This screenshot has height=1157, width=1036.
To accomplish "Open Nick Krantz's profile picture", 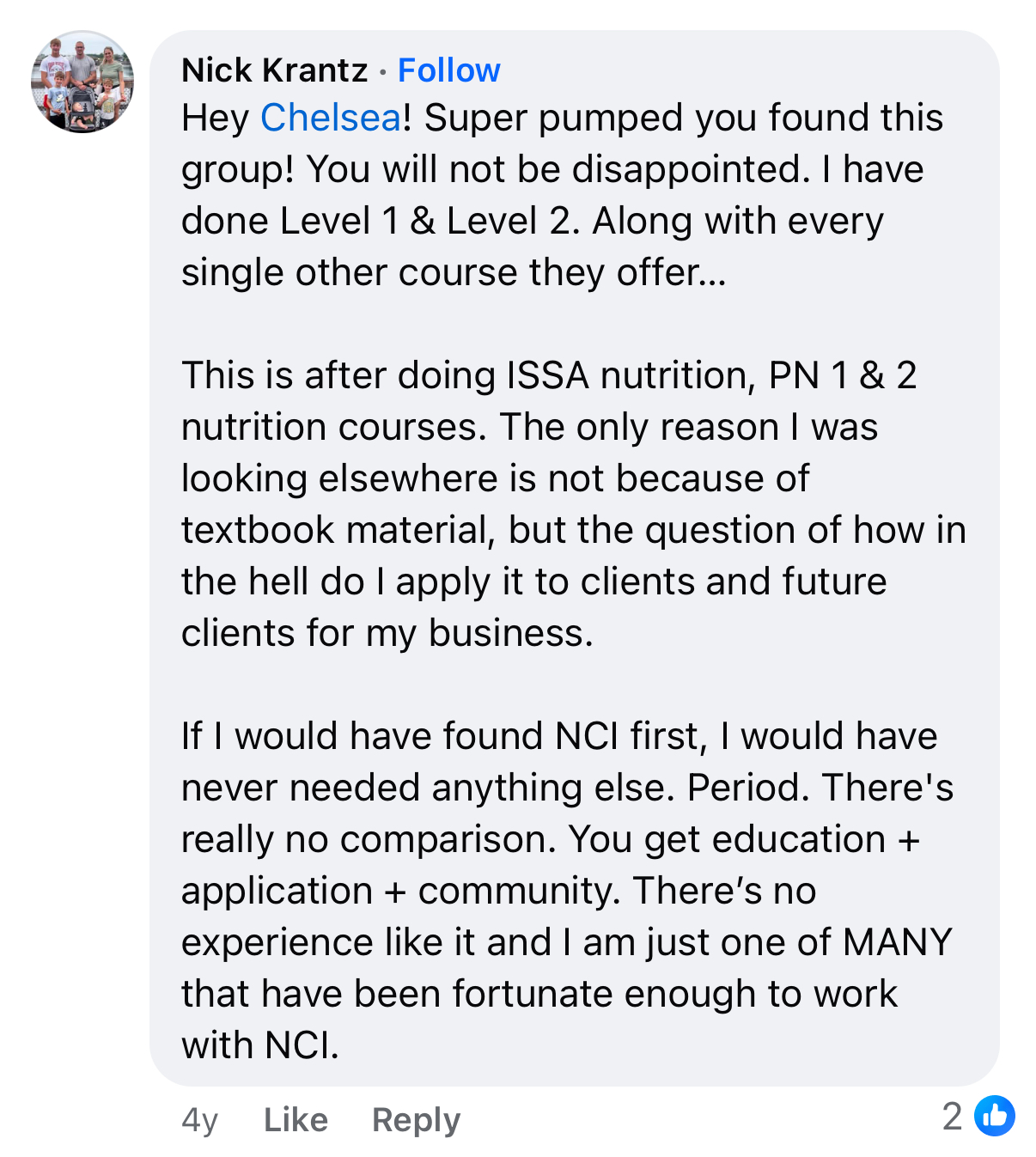I will click(x=82, y=82).
